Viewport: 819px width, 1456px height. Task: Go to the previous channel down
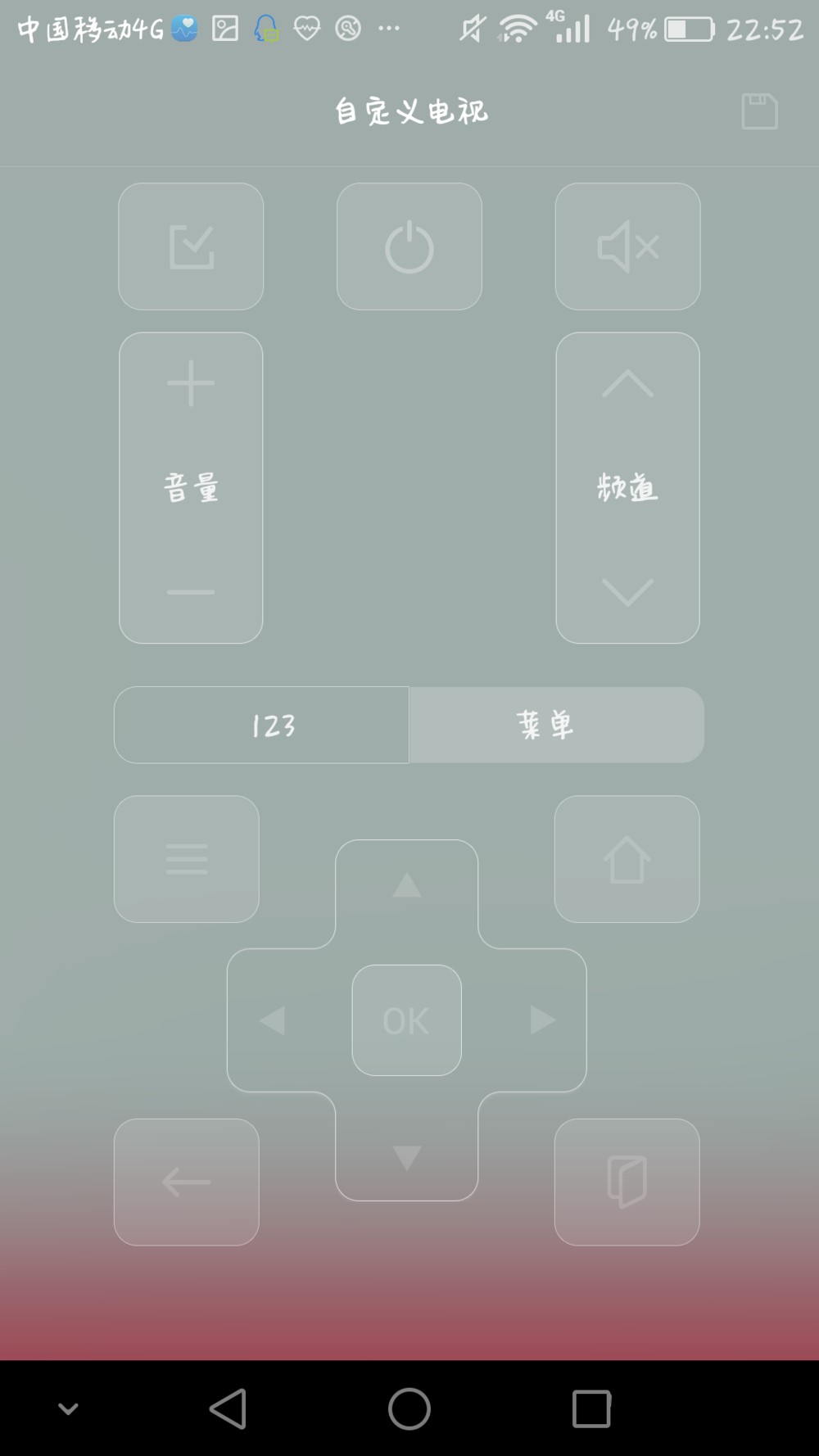[x=627, y=591]
